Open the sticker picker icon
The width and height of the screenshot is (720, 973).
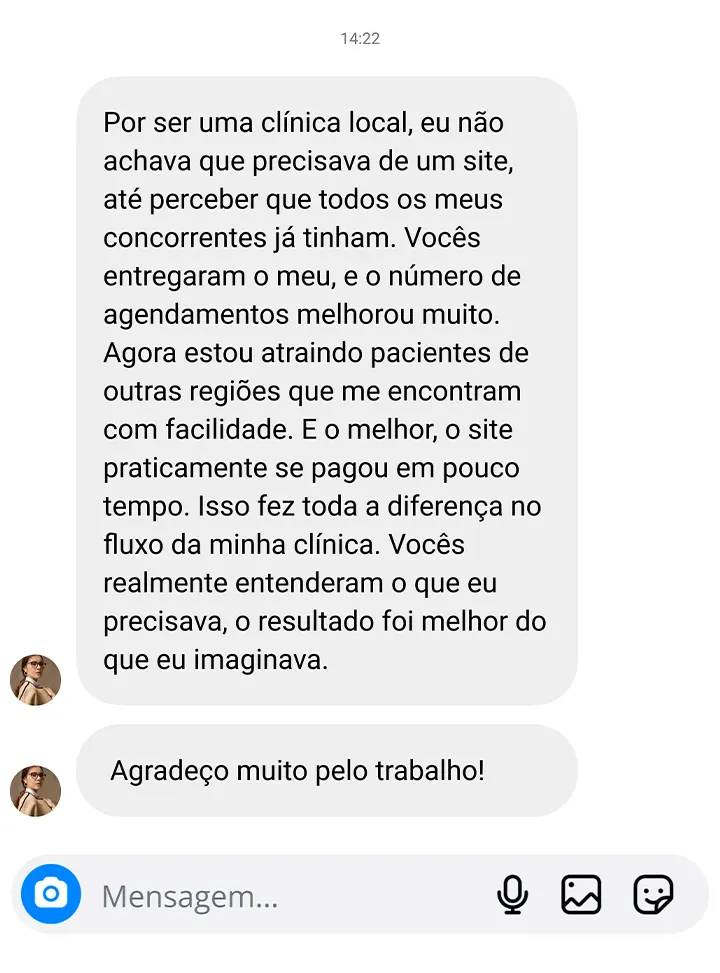[653, 895]
